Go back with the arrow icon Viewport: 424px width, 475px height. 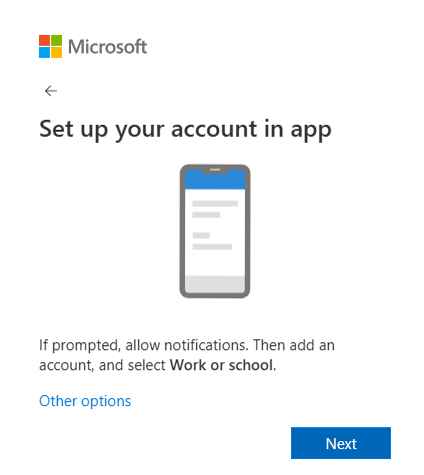coord(51,91)
